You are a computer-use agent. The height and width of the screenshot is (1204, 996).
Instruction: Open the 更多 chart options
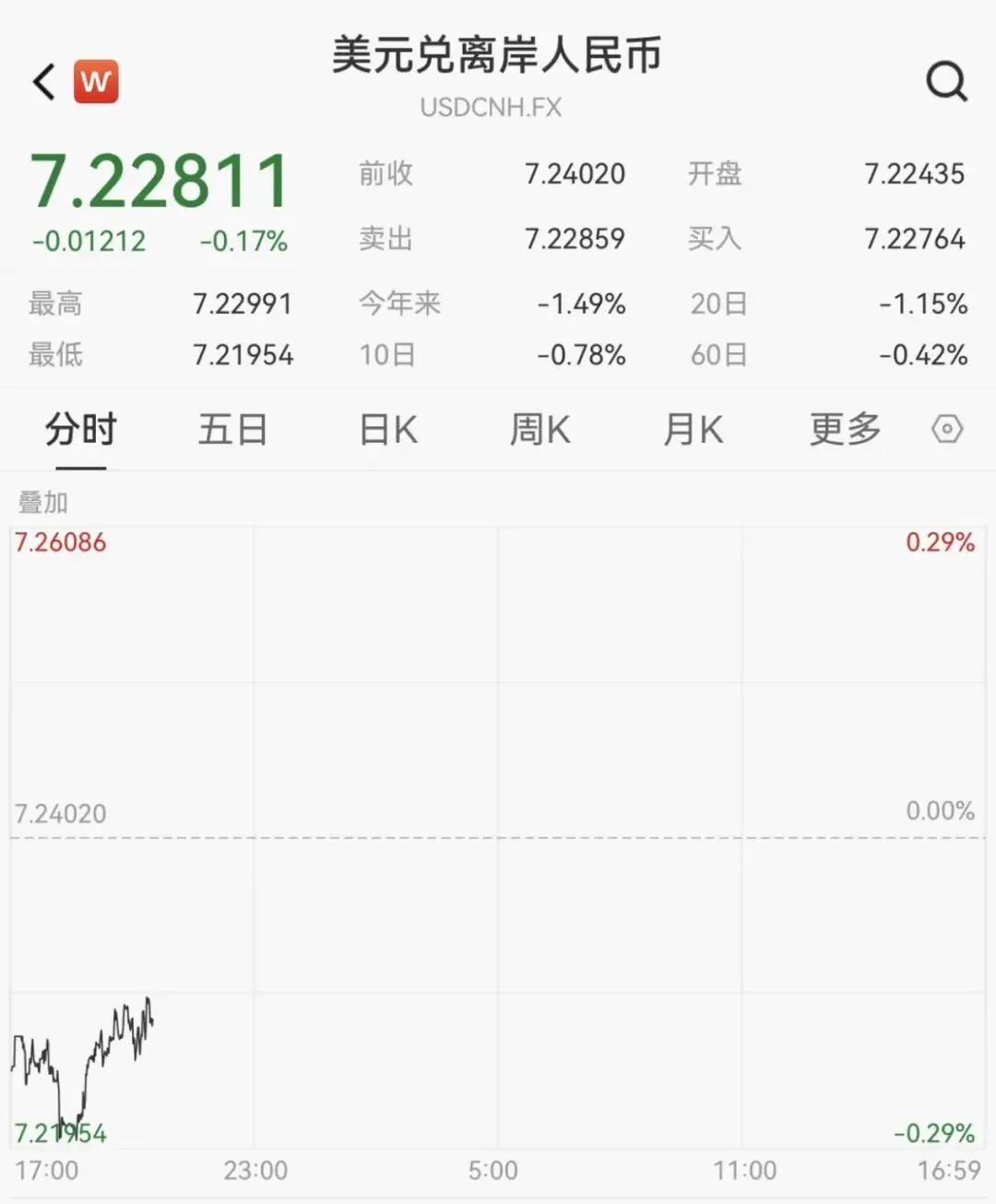(845, 430)
